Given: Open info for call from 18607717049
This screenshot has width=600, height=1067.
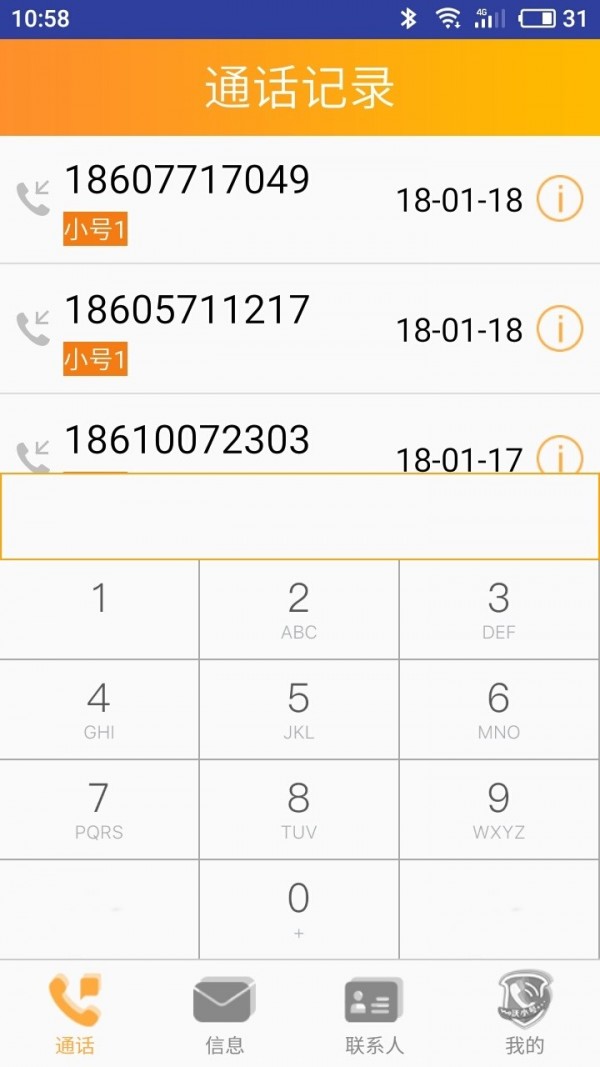Looking at the screenshot, I should pyautogui.click(x=560, y=199).
